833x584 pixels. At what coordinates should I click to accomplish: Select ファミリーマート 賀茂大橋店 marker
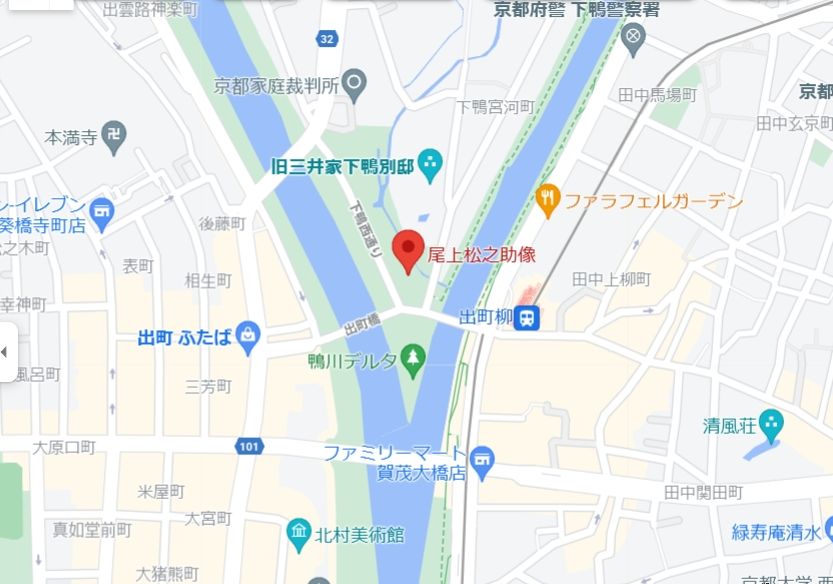pyautogui.click(x=483, y=460)
